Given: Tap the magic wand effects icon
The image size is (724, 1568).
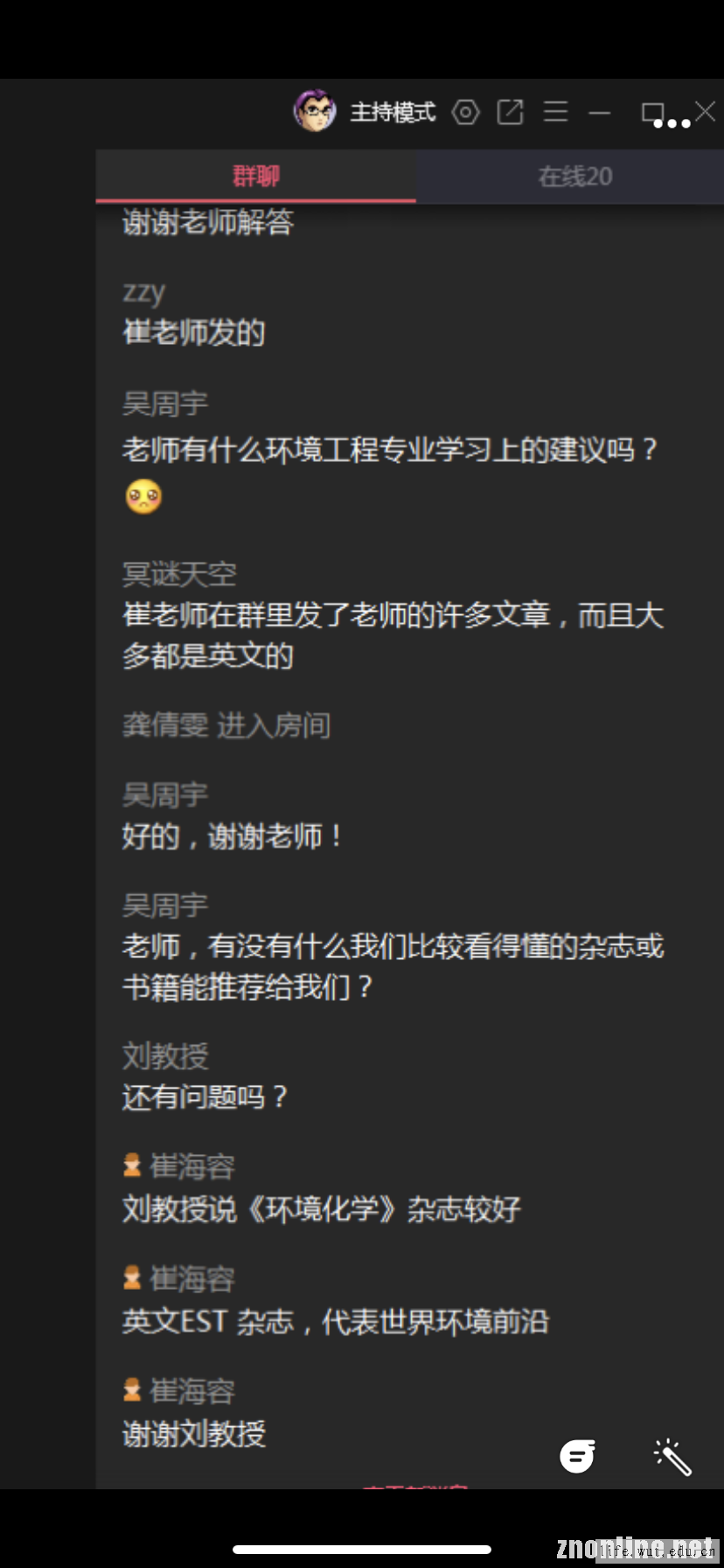Looking at the screenshot, I should [x=672, y=1457].
